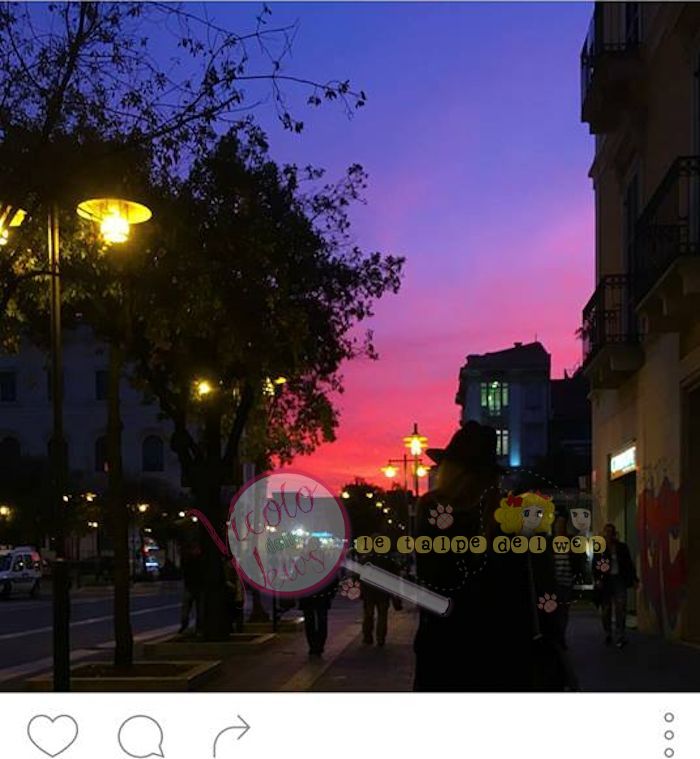Like this sunset photo post
This screenshot has width=700, height=759.
pos(52,735)
